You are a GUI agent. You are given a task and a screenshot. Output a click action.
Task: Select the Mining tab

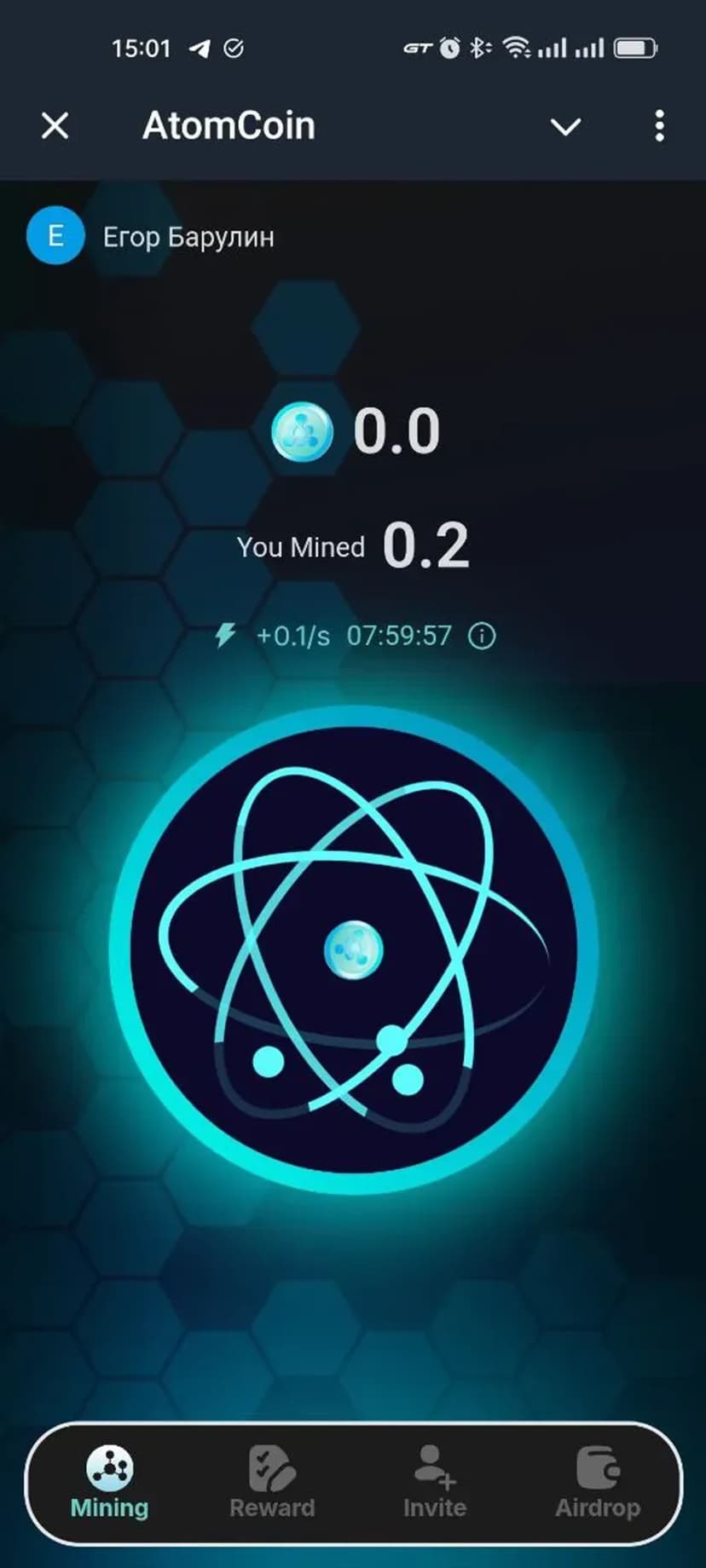tap(109, 1483)
